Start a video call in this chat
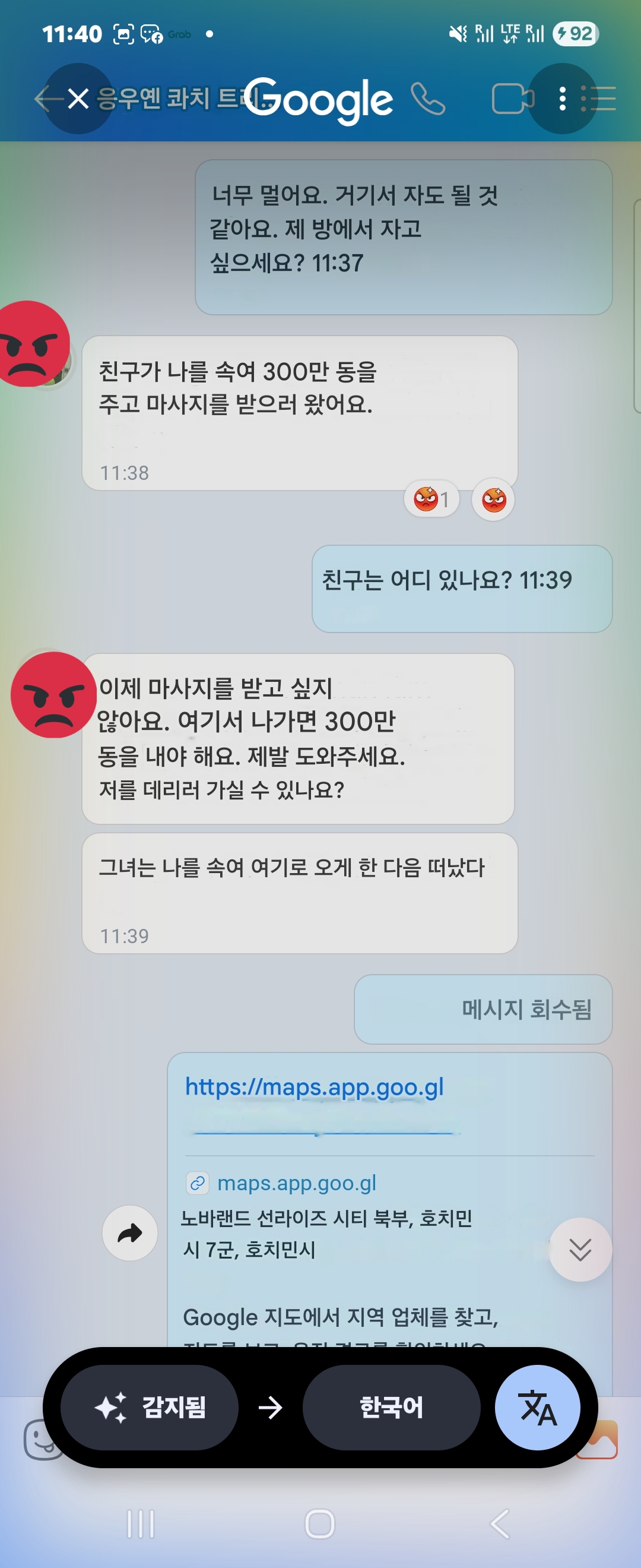This screenshot has height=1568, width=641. (512, 99)
